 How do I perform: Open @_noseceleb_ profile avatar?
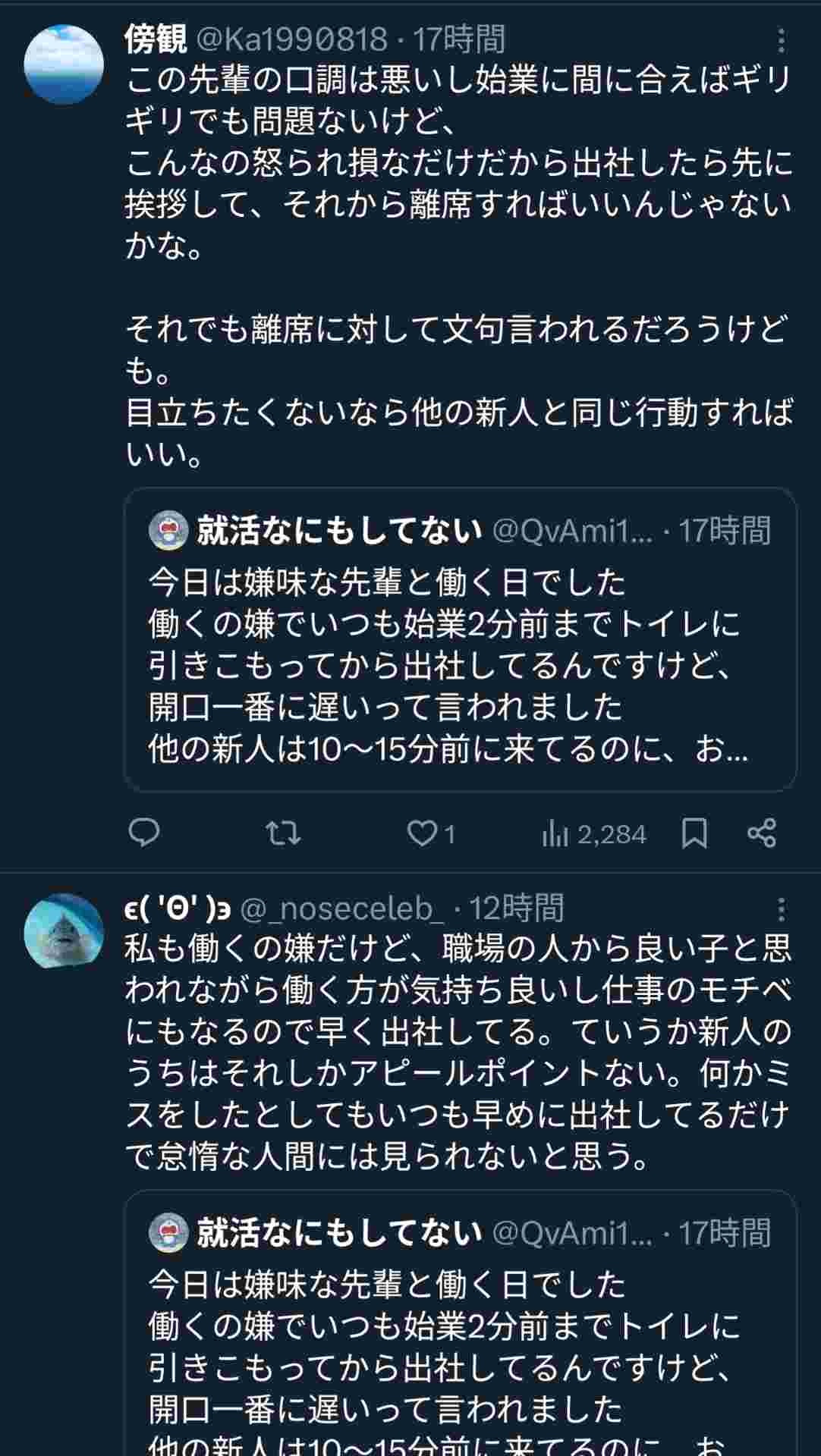tap(64, 932)
